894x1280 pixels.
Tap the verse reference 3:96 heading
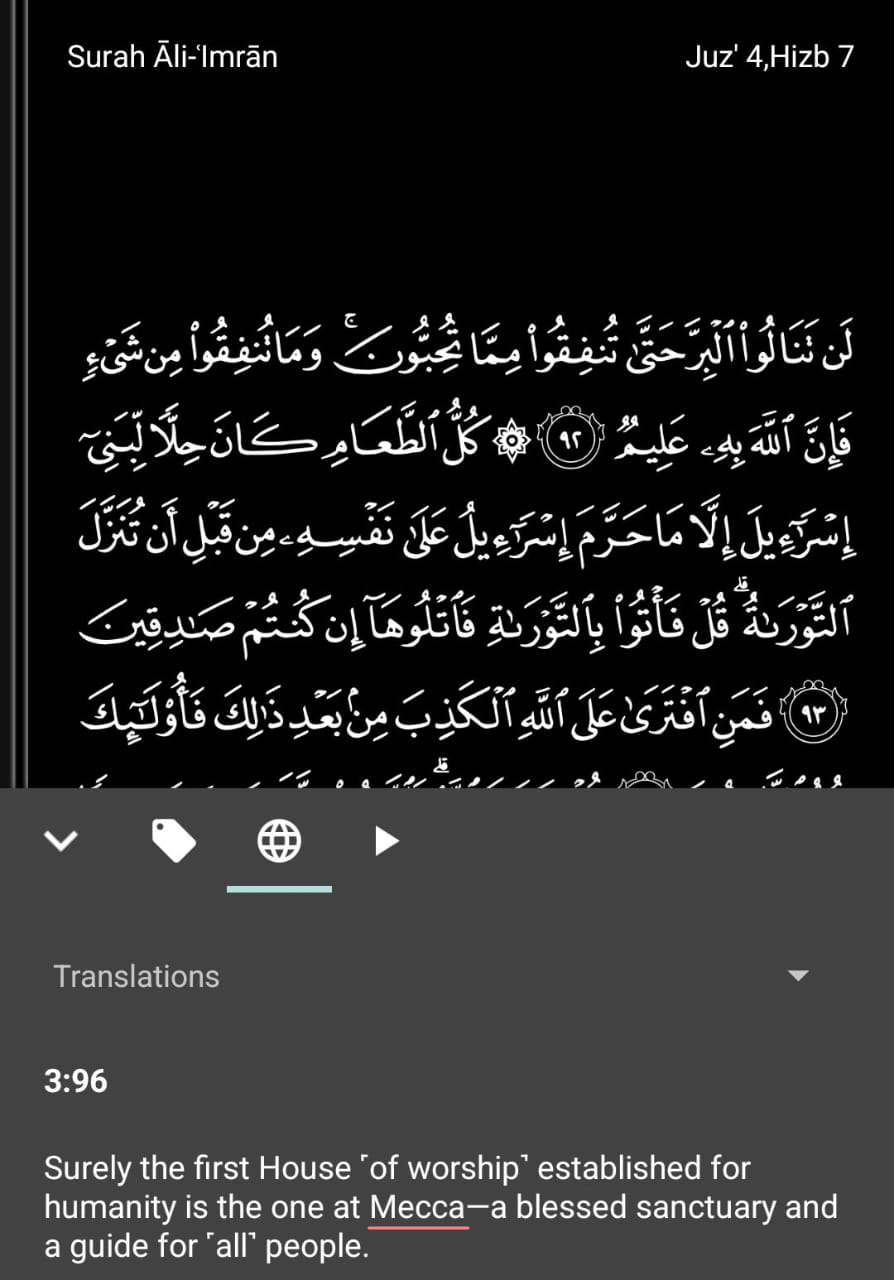click(x=77, y=1081)
